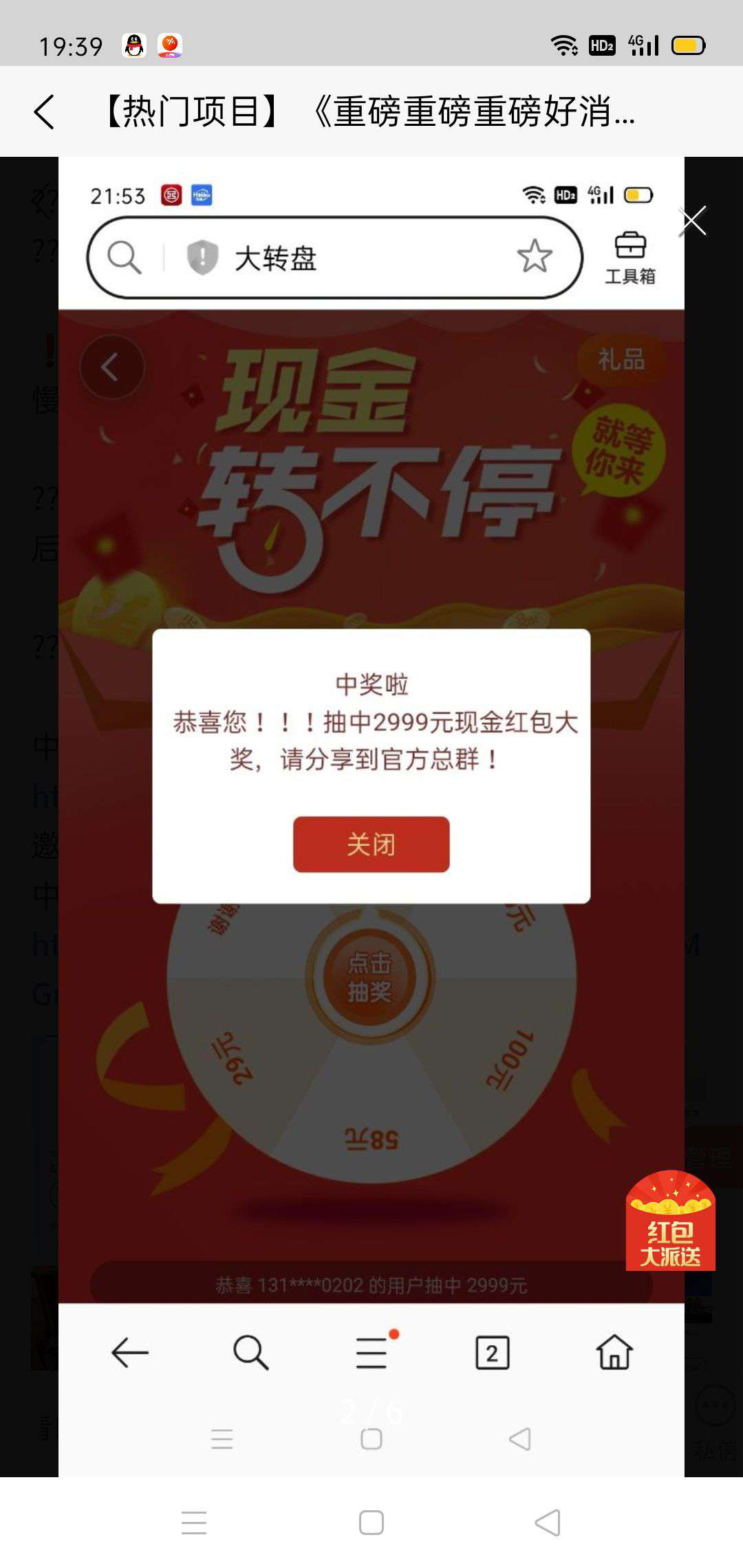Image resolution: width=743 pixels, height=1568 pixels.
Task: Close the screenshot via top-right X
Action: (x=692, y=221)
